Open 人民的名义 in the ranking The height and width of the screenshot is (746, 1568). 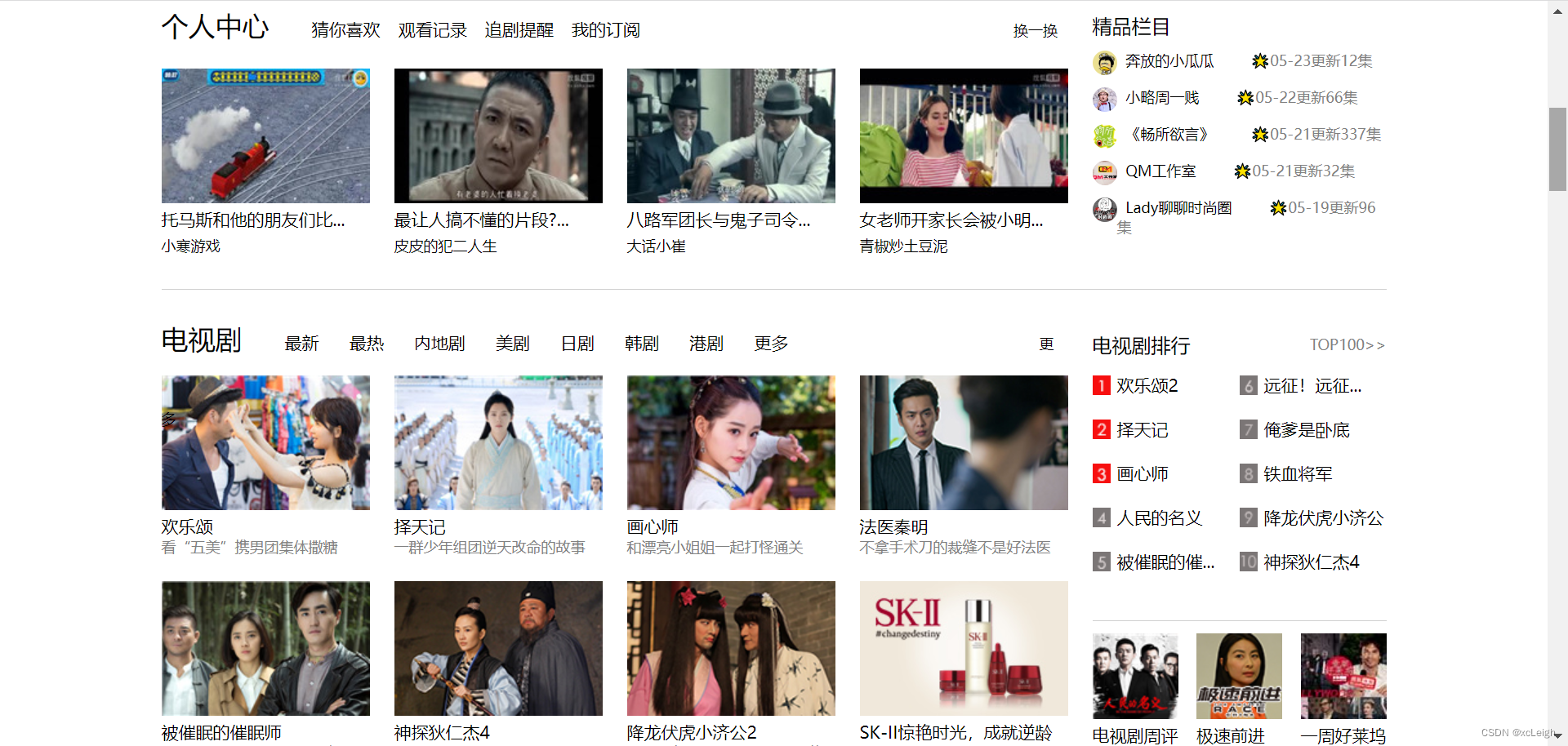pos(1159,518)
